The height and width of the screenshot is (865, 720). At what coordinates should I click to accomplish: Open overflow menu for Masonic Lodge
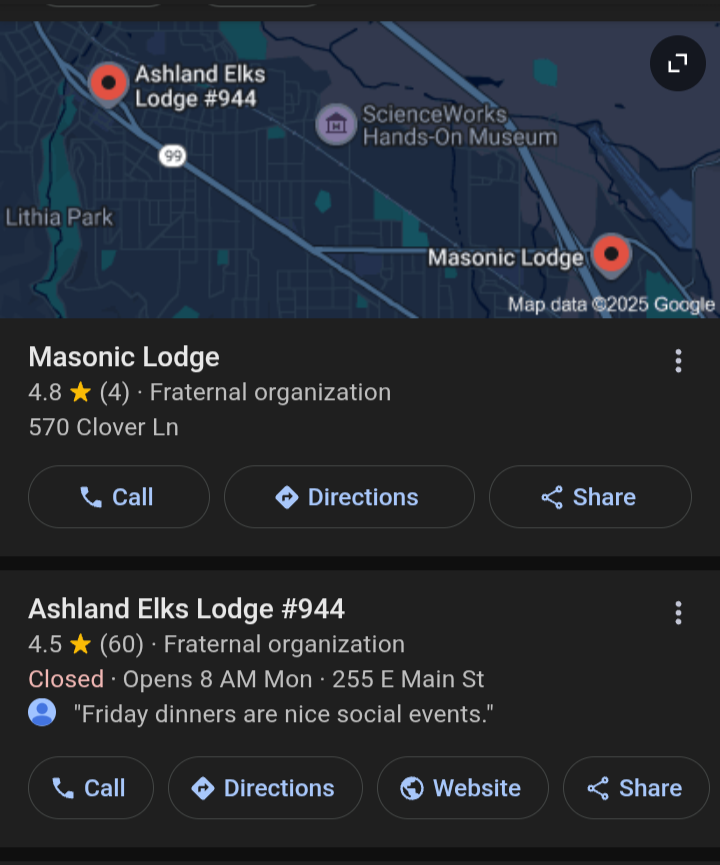click(678, 361)
